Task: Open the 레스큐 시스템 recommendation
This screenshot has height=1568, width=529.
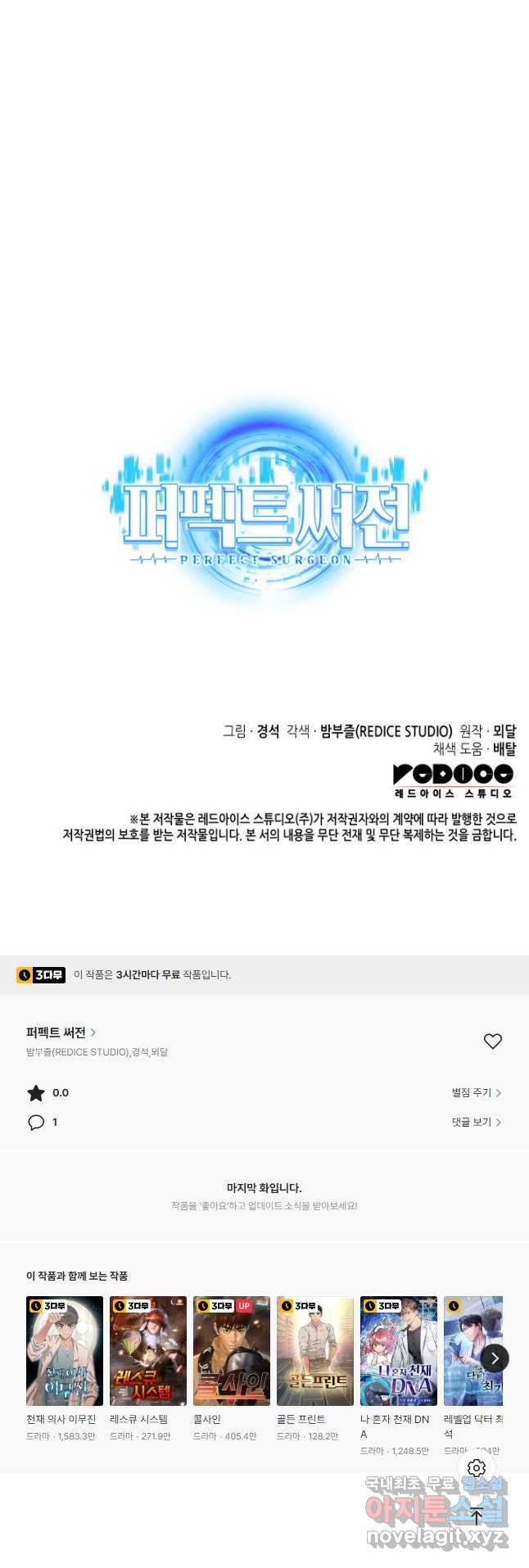Action: (148, 1350)
